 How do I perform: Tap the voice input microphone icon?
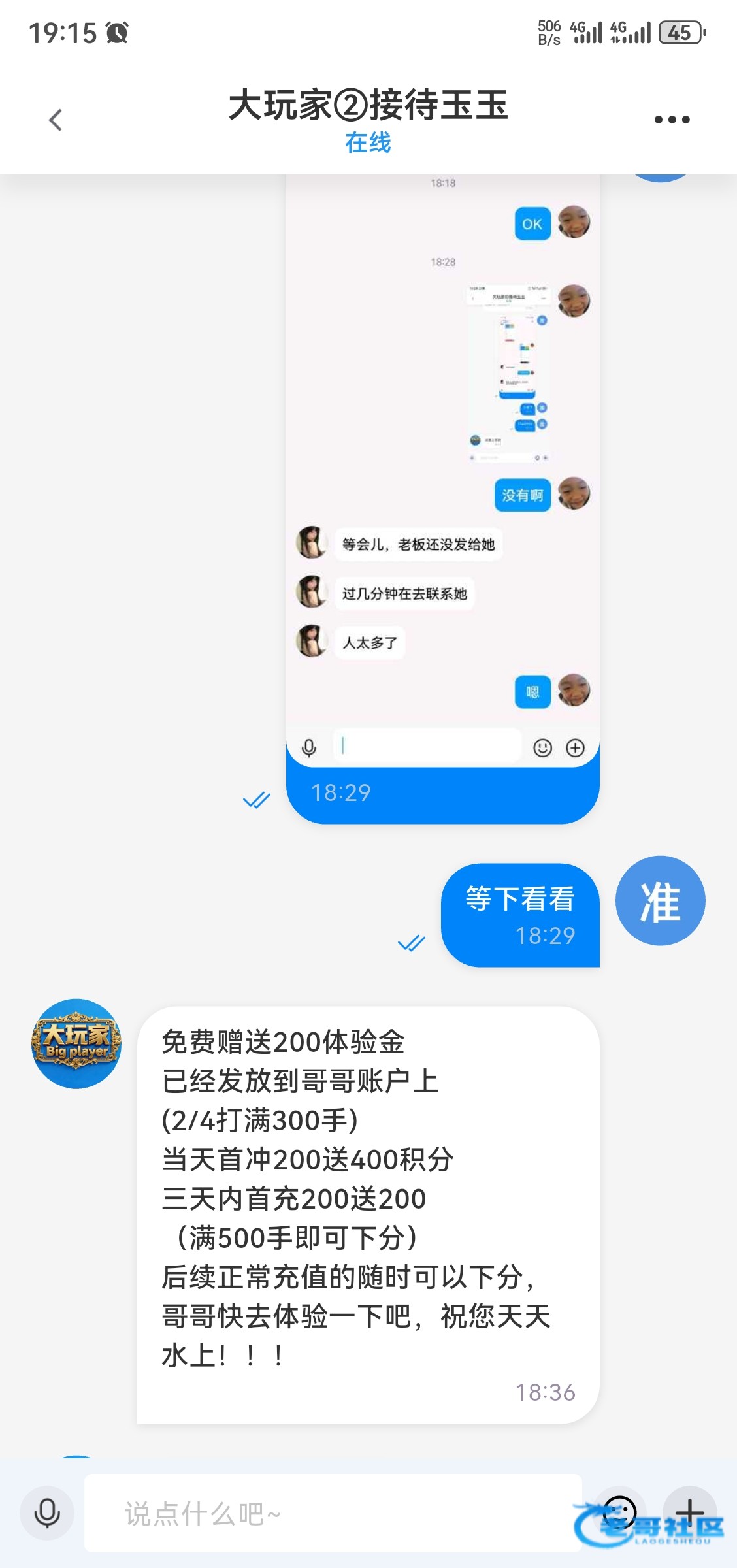coord(47,1513)
